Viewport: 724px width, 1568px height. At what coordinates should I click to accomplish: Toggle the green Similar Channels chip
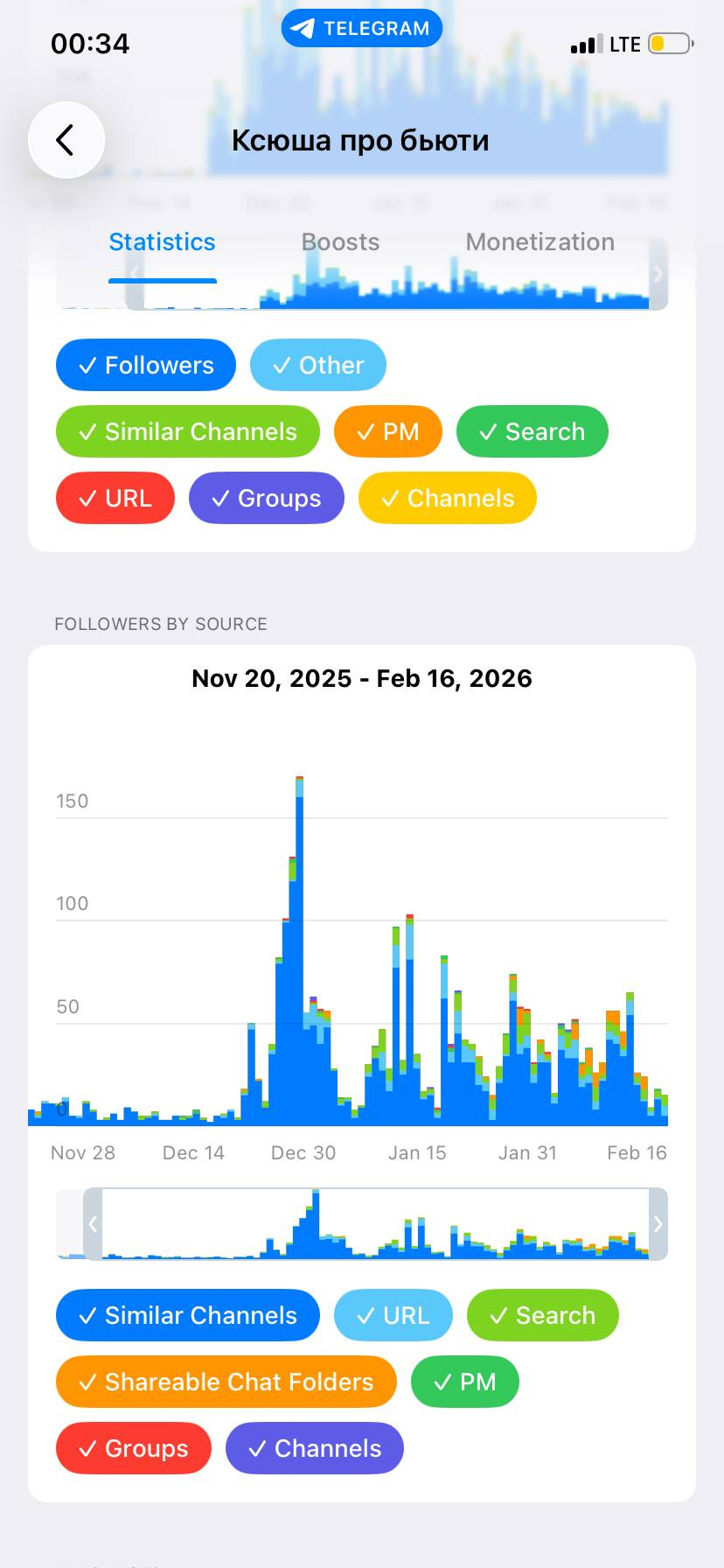click(187, 431)
